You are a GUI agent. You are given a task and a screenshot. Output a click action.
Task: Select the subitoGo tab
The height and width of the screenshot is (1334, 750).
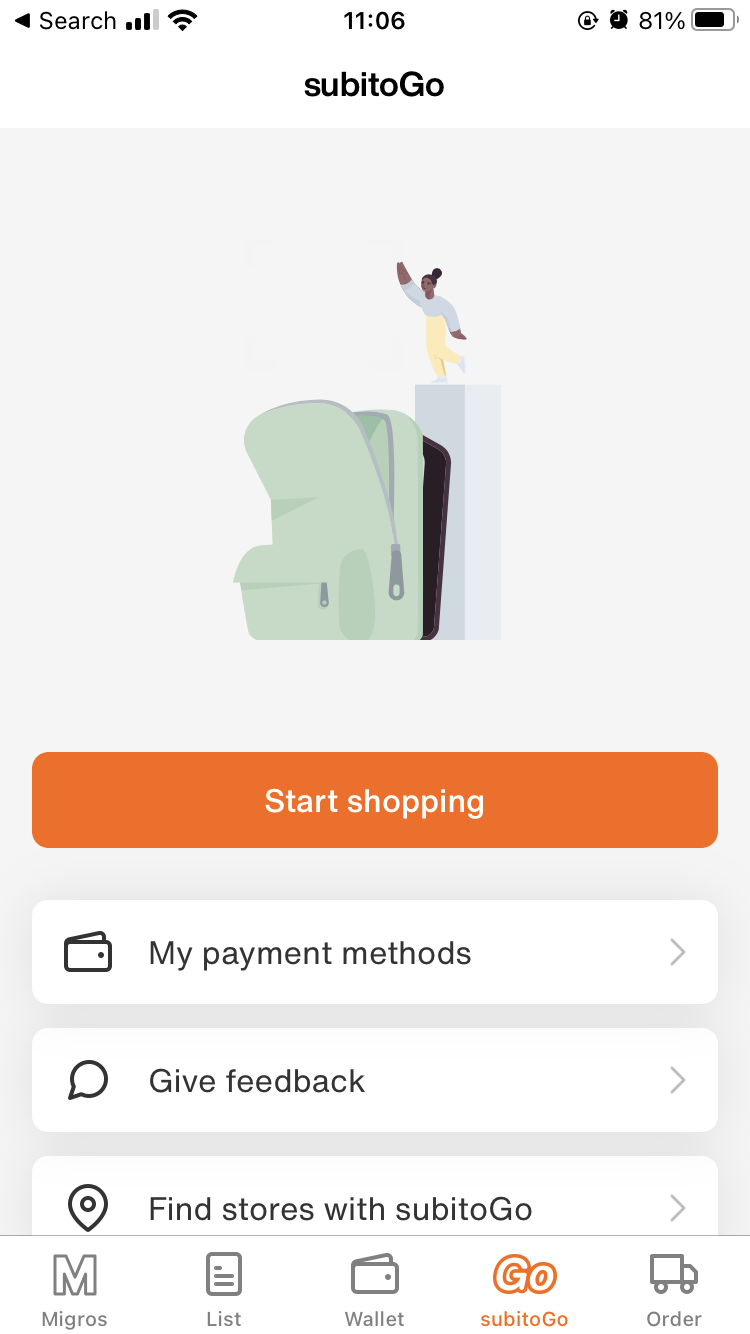click(x=524, y=1288)
